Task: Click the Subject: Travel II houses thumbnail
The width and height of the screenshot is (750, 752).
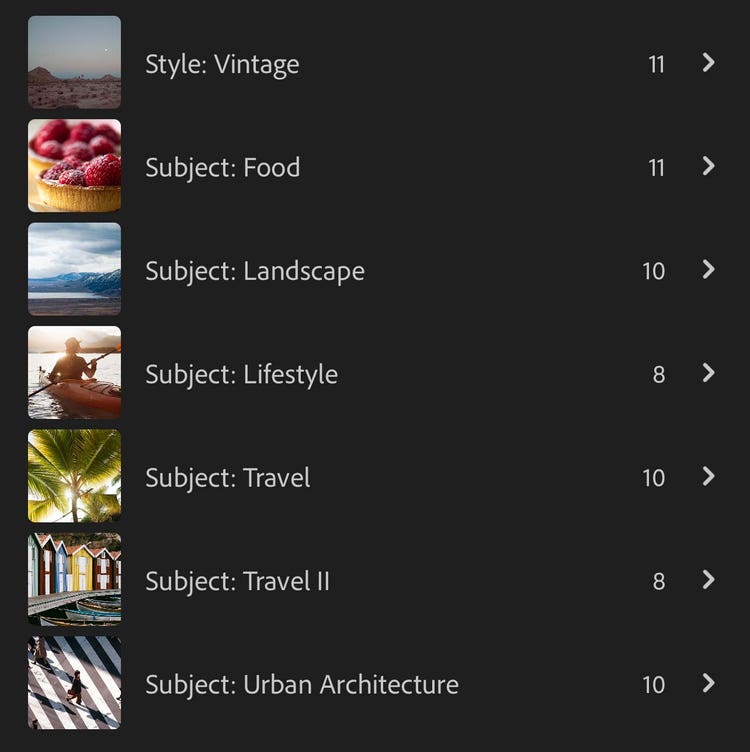Action: tap(74, 580)
